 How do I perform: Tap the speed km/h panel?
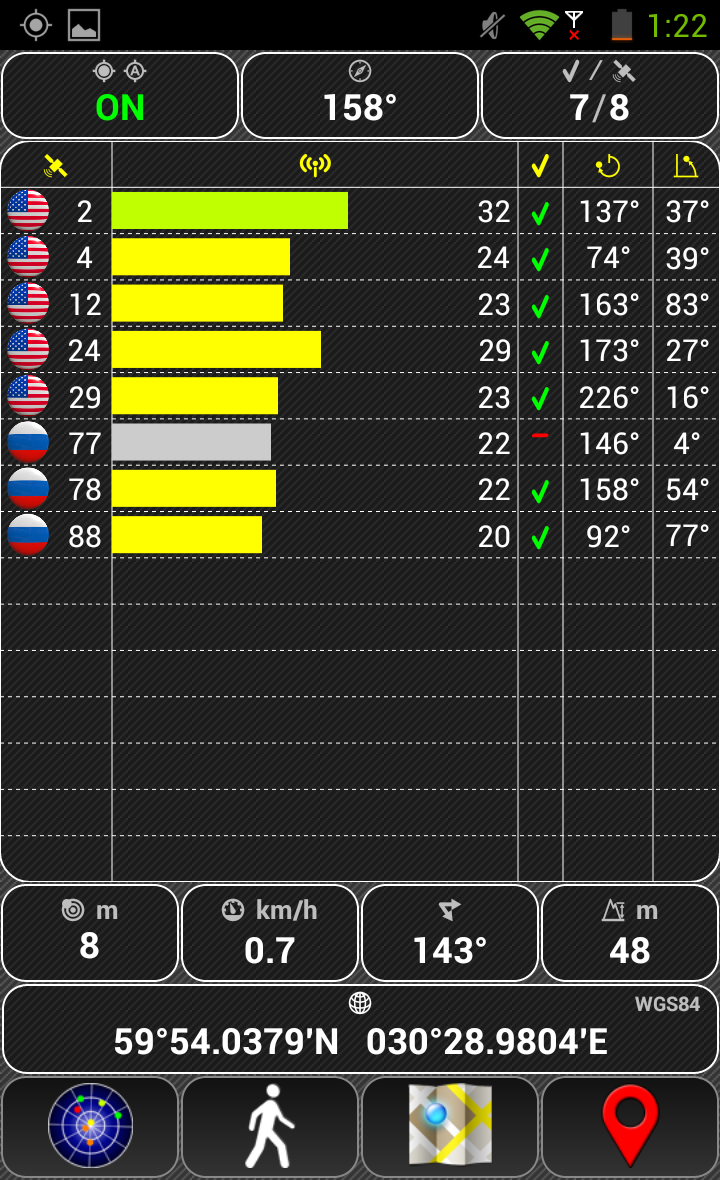[270, 933]
